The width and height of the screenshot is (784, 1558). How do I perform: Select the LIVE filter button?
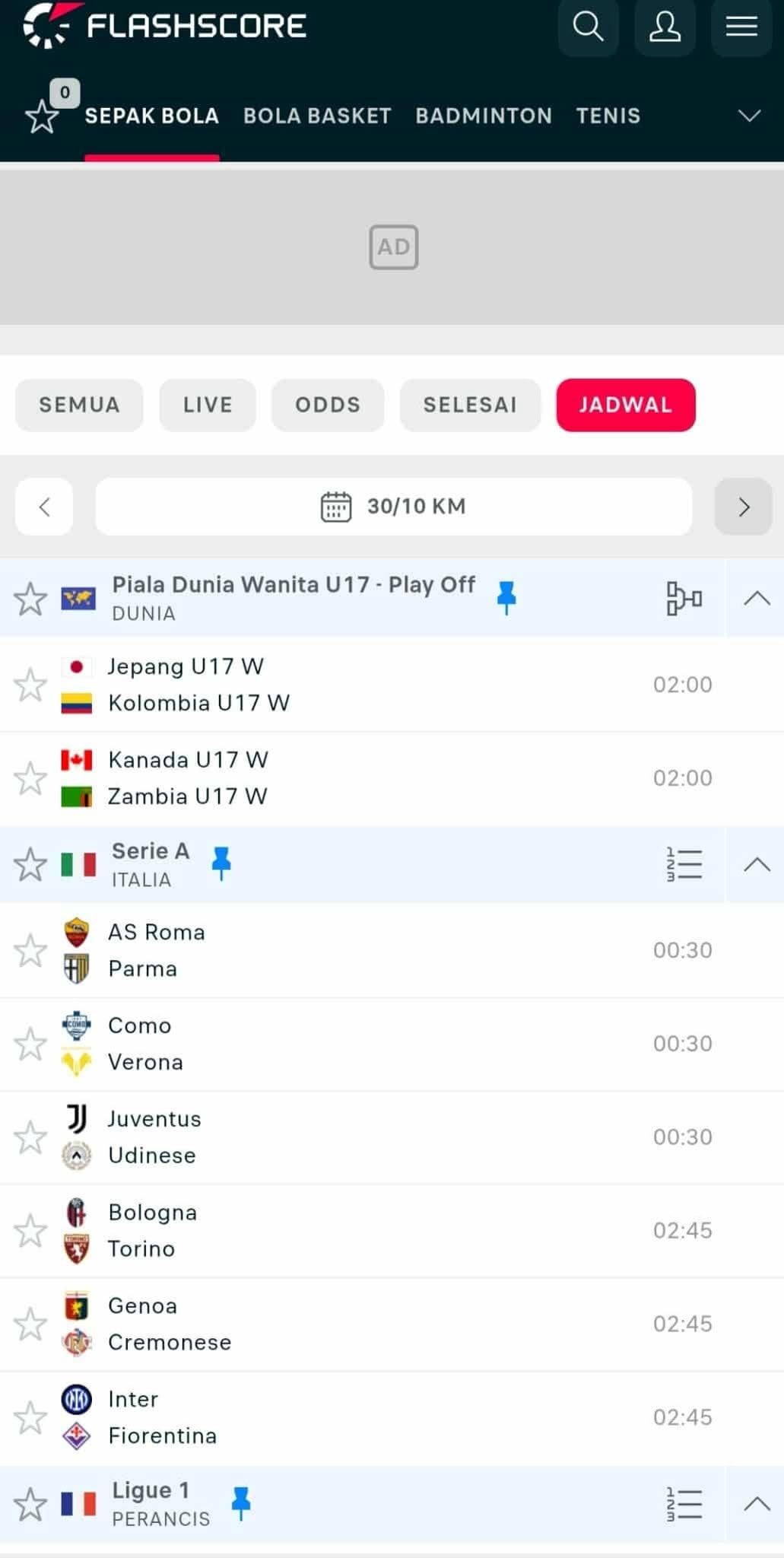(207, 405)
